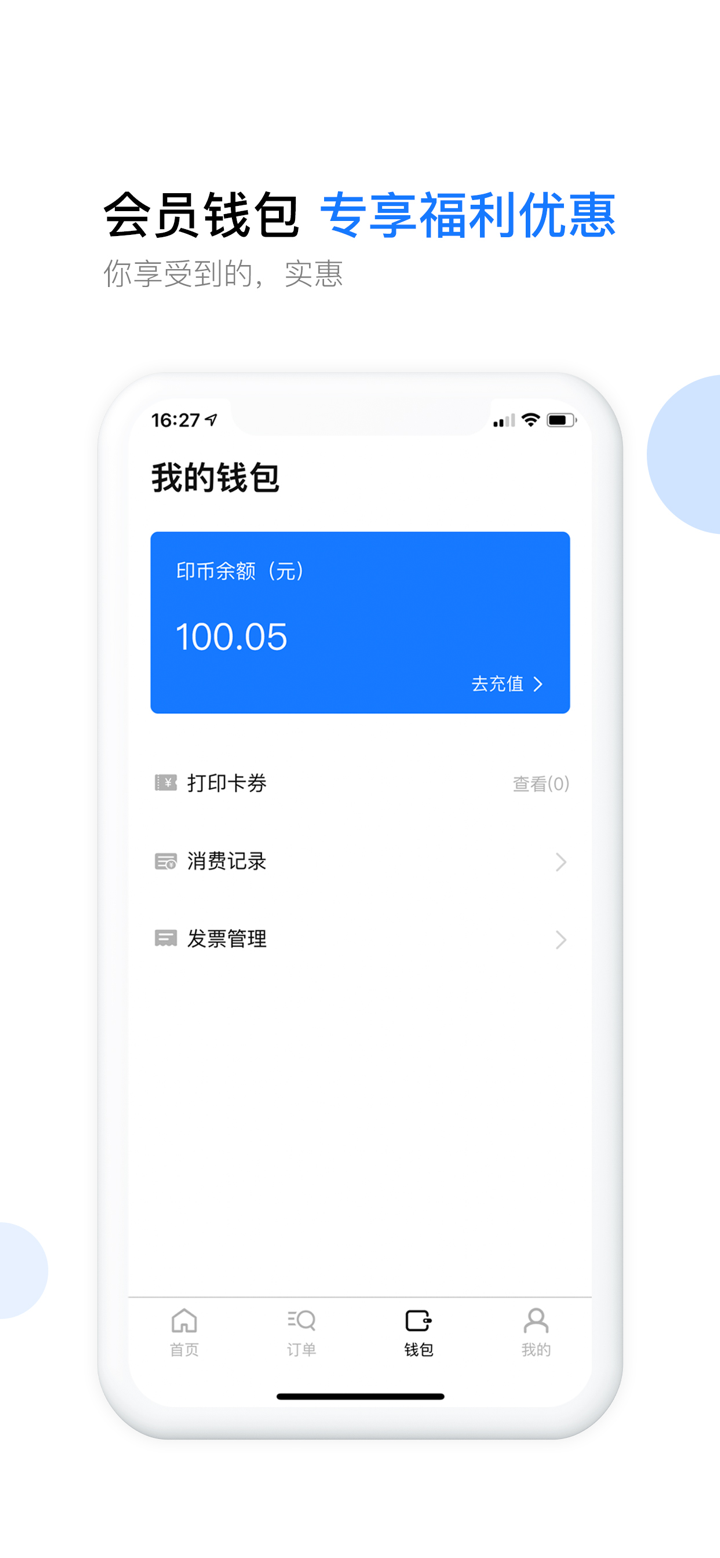Expand the 发票管理 row chevron
Image resolution: width=720 pixels, height=1558 pixels.
click(x=560, y=940)
